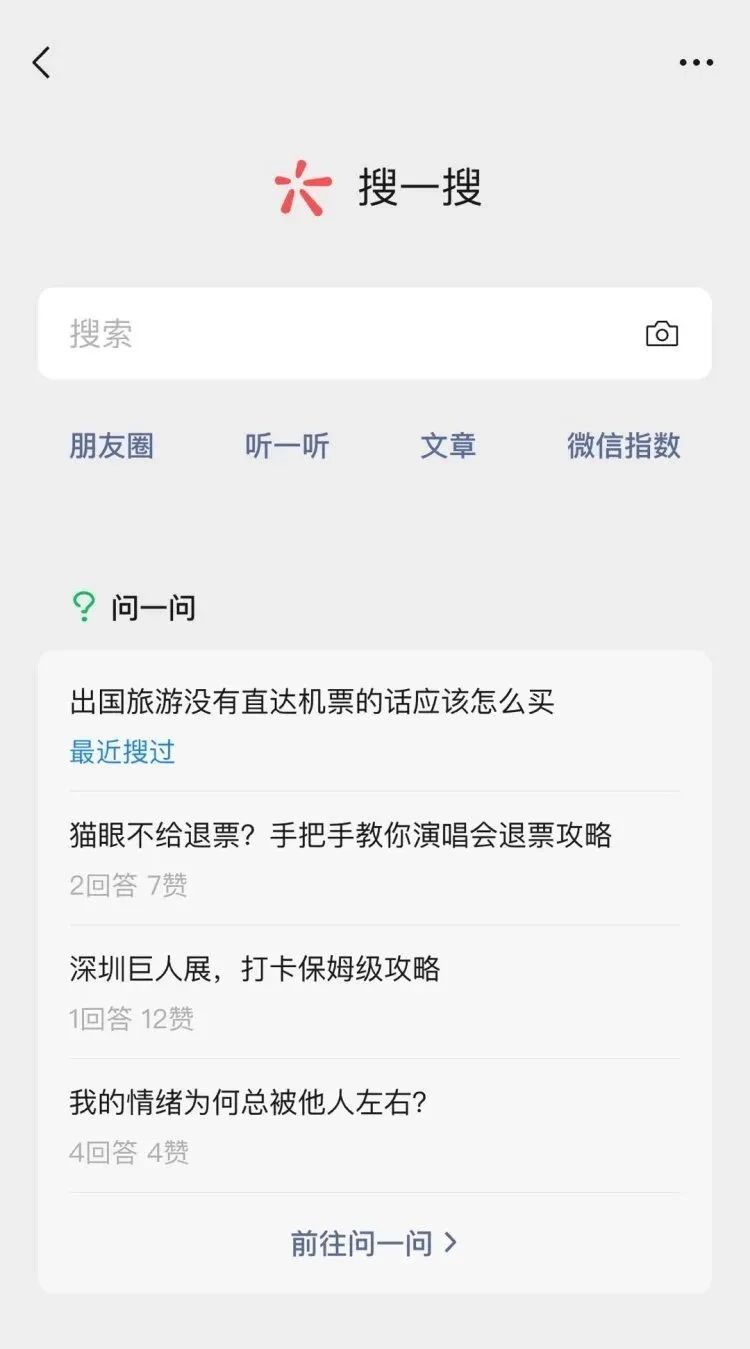Select the 文章 search category
The width and height of the screenshot is (750, 1349).
coord(448,446)
